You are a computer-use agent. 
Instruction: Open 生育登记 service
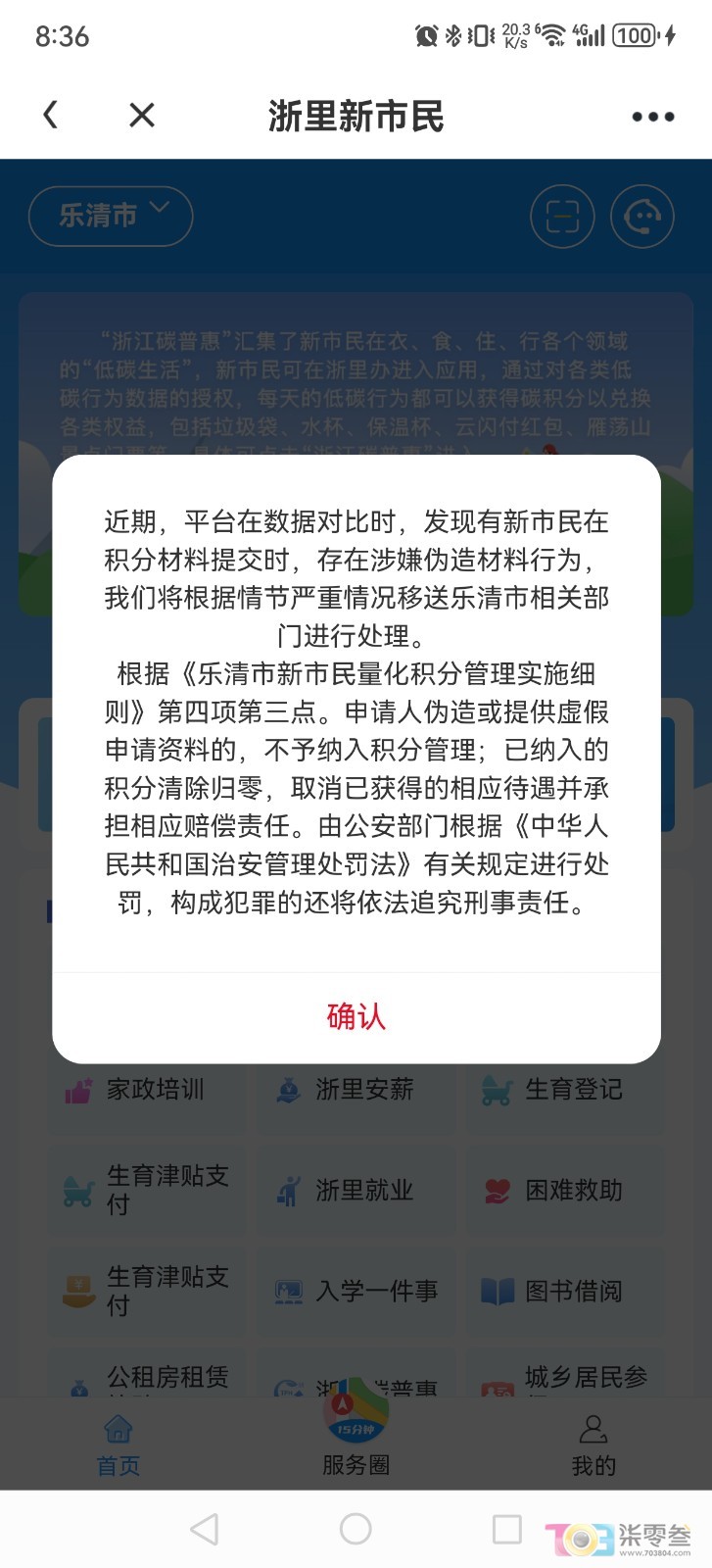[x=565, y=1089]
